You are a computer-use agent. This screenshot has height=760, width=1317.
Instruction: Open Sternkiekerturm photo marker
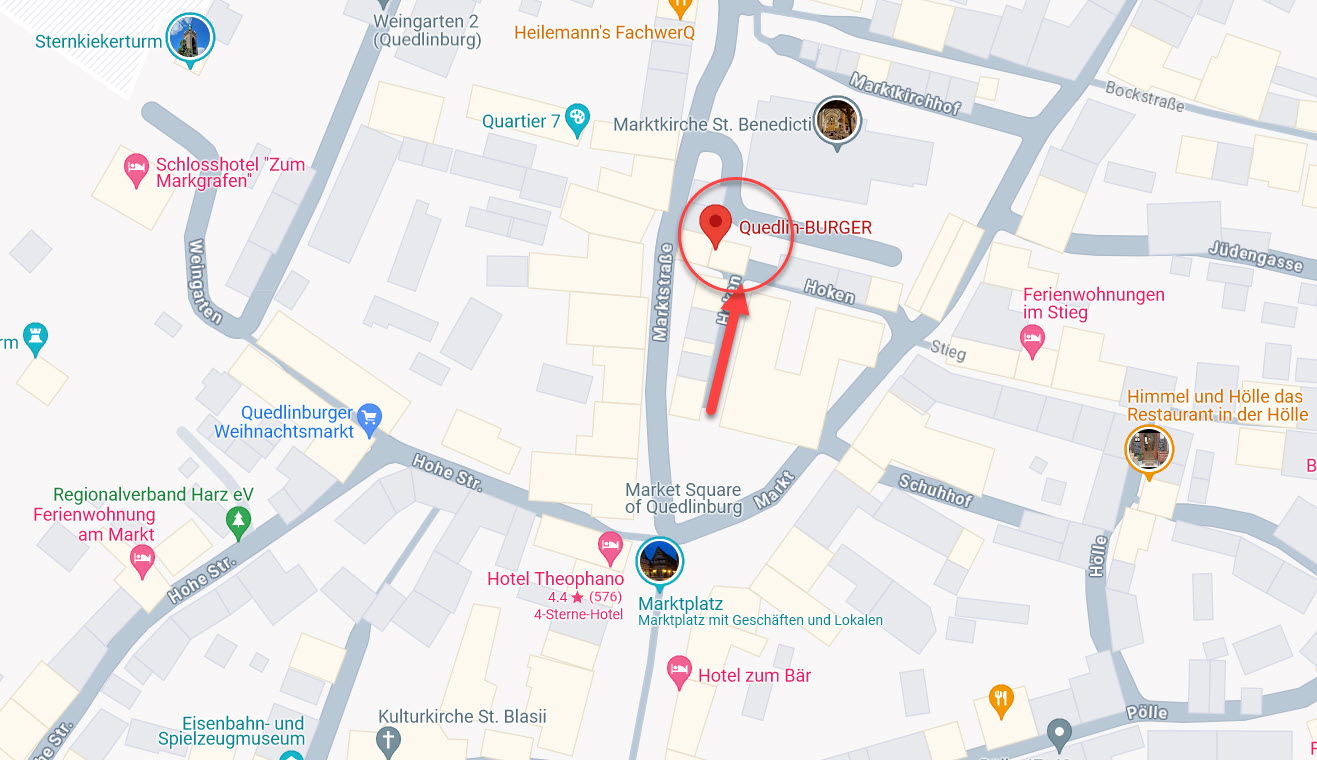pos(188,39)
